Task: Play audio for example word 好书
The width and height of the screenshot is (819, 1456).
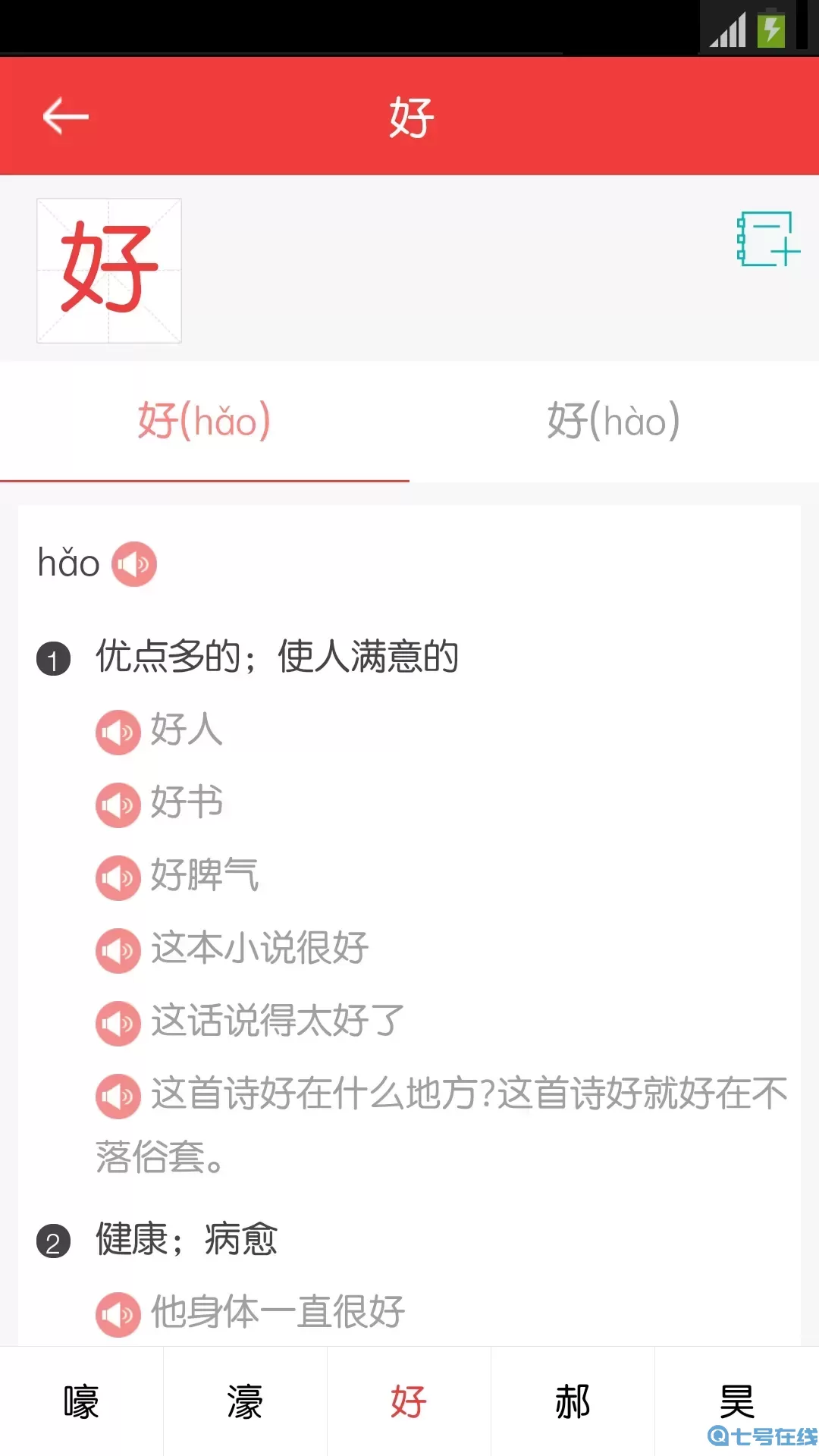Action: click(x=118, y=805)
